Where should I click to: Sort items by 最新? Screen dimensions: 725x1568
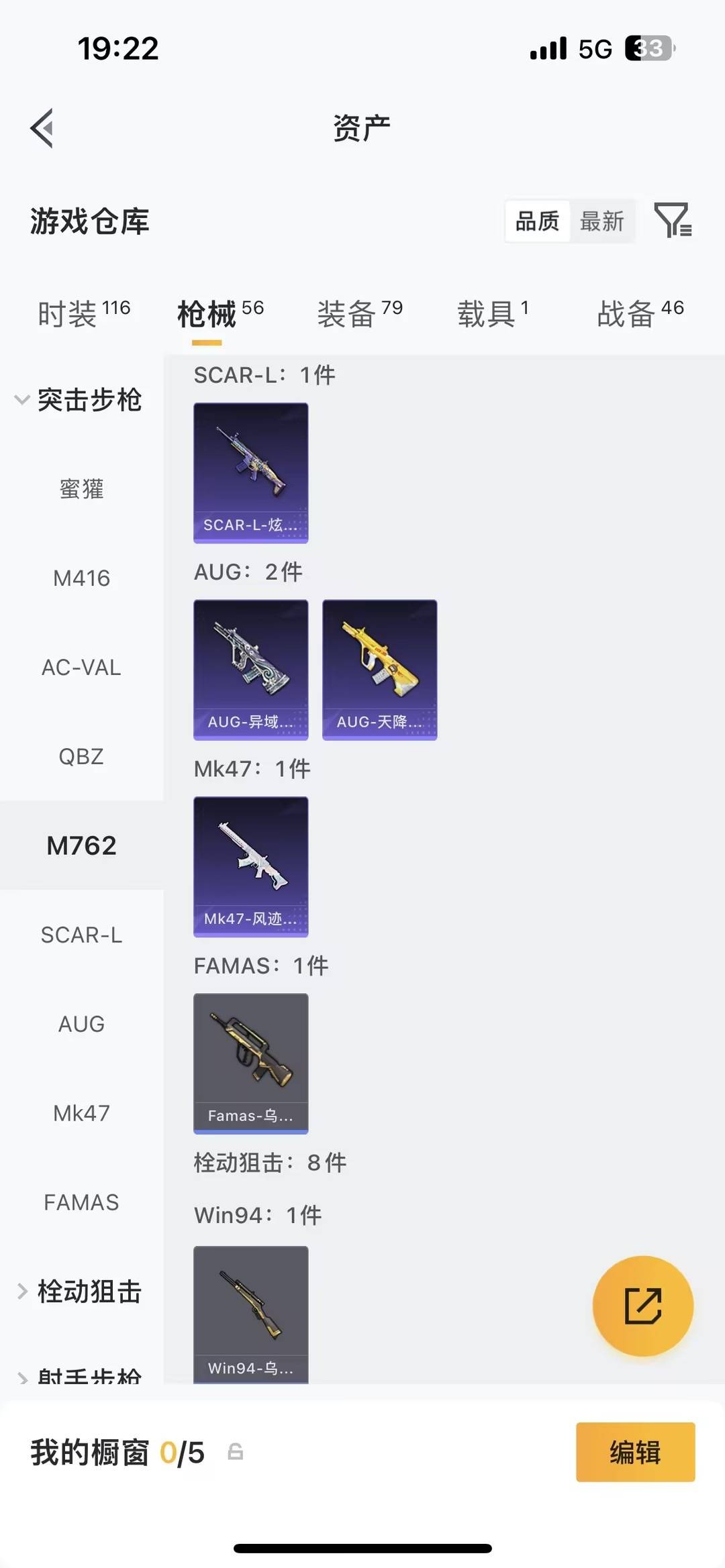point(601,221)
